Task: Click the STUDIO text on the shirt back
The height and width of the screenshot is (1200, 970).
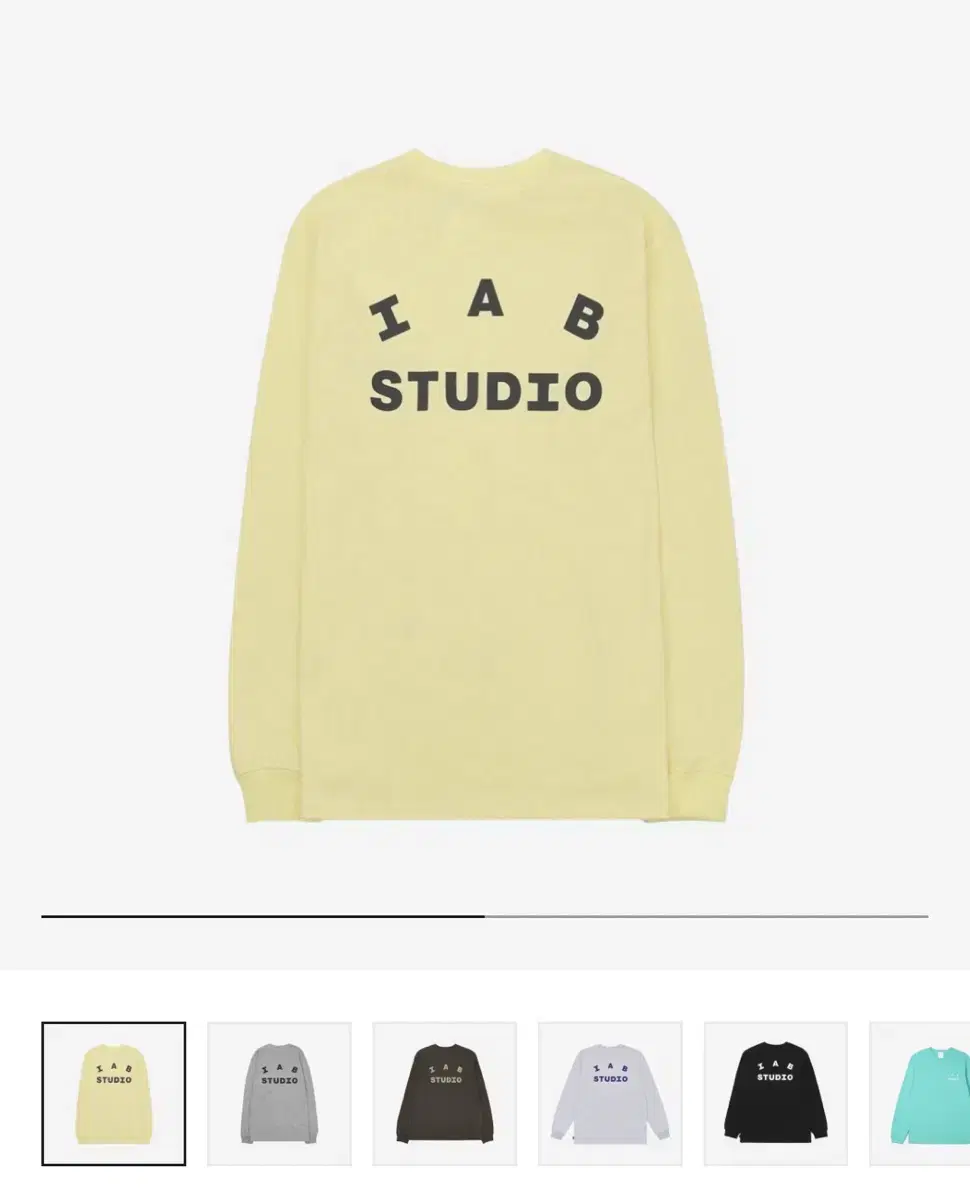Action: pos(487,390)
